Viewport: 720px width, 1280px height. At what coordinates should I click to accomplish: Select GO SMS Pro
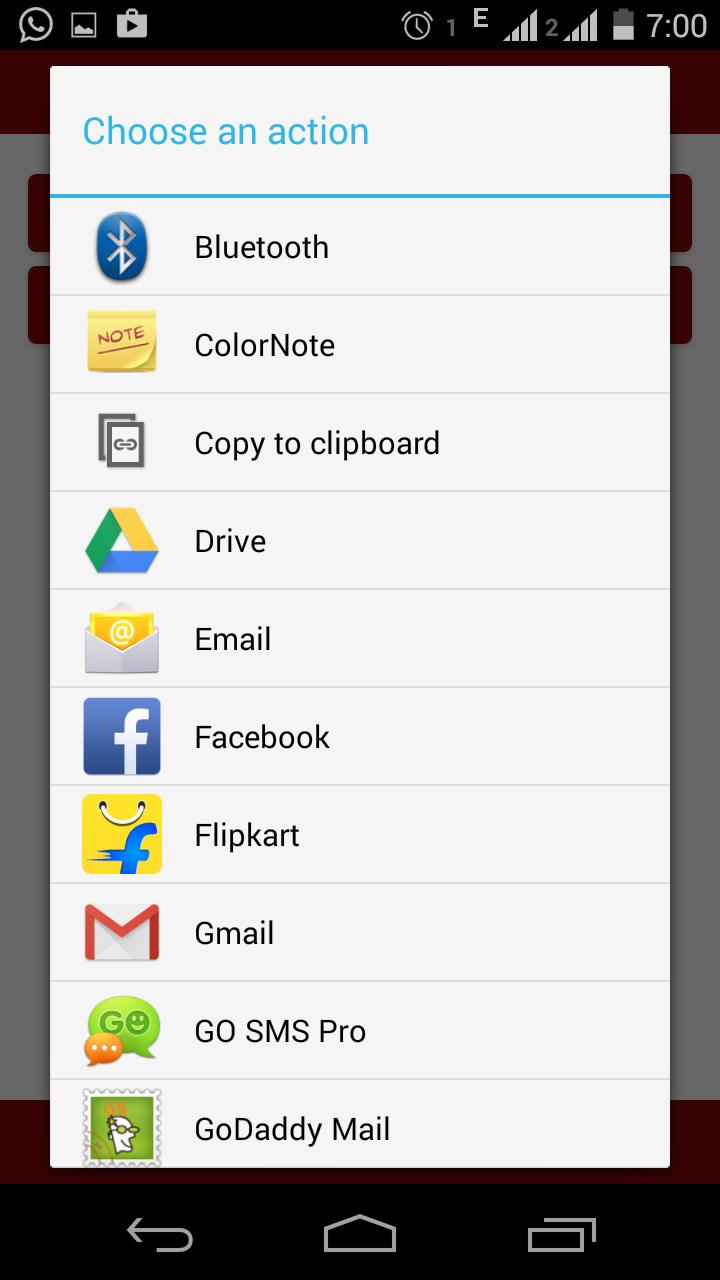pos(360,1031)
